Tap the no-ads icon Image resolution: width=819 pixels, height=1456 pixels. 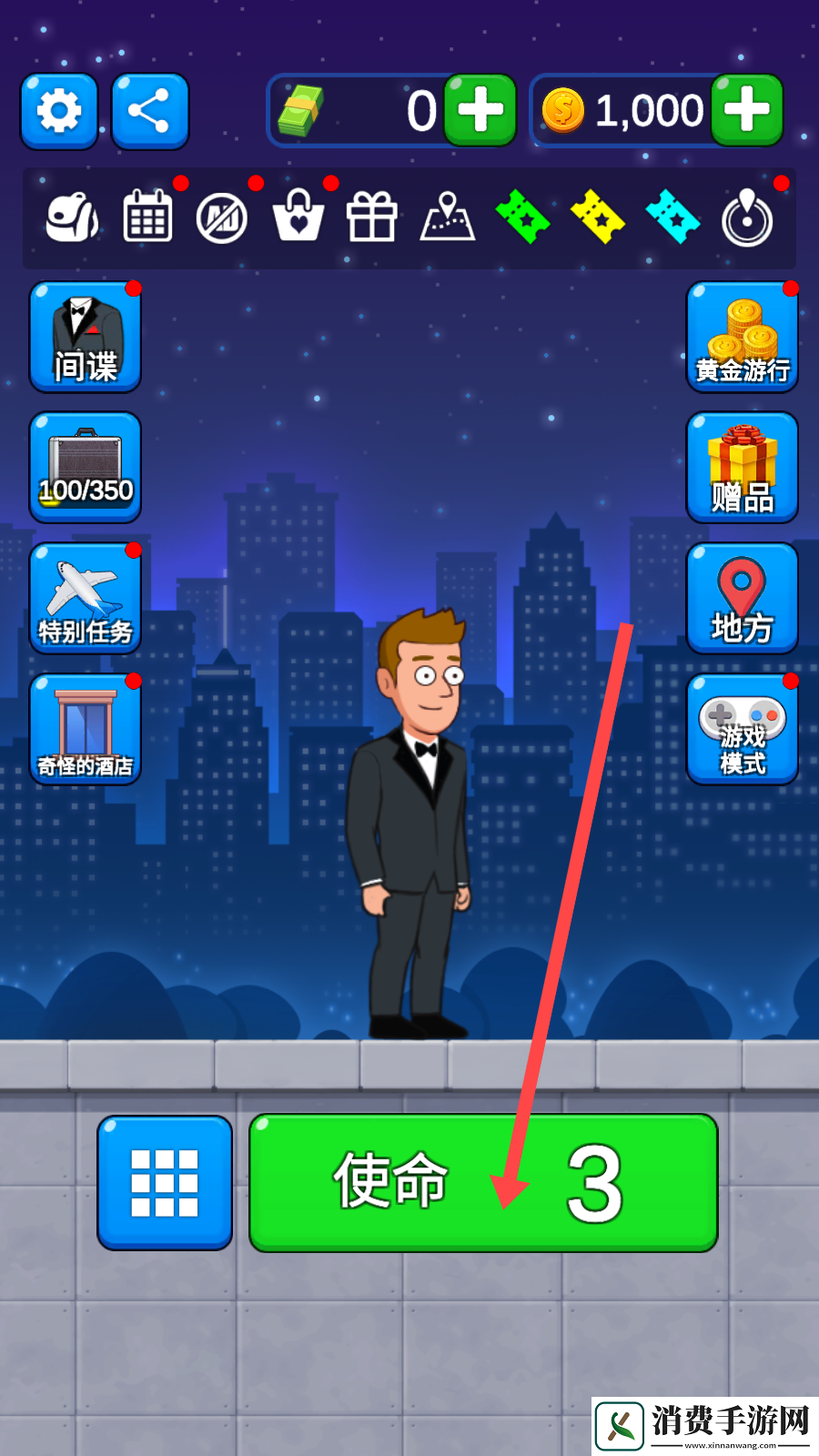click(x=222, y=218)
